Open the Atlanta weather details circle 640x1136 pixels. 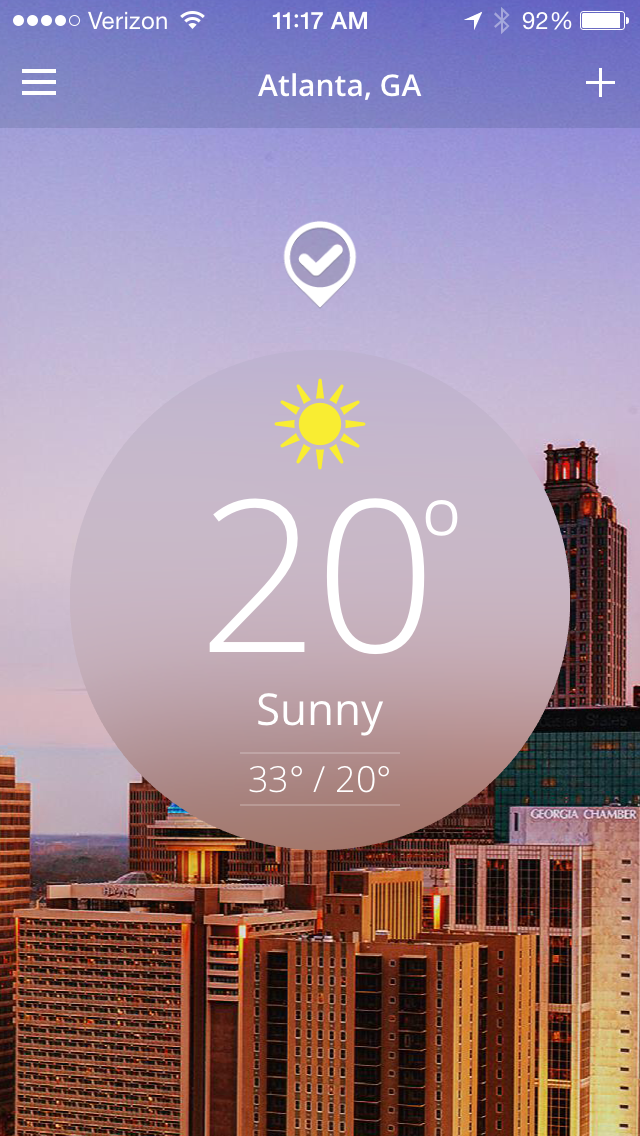click(320, 600)
